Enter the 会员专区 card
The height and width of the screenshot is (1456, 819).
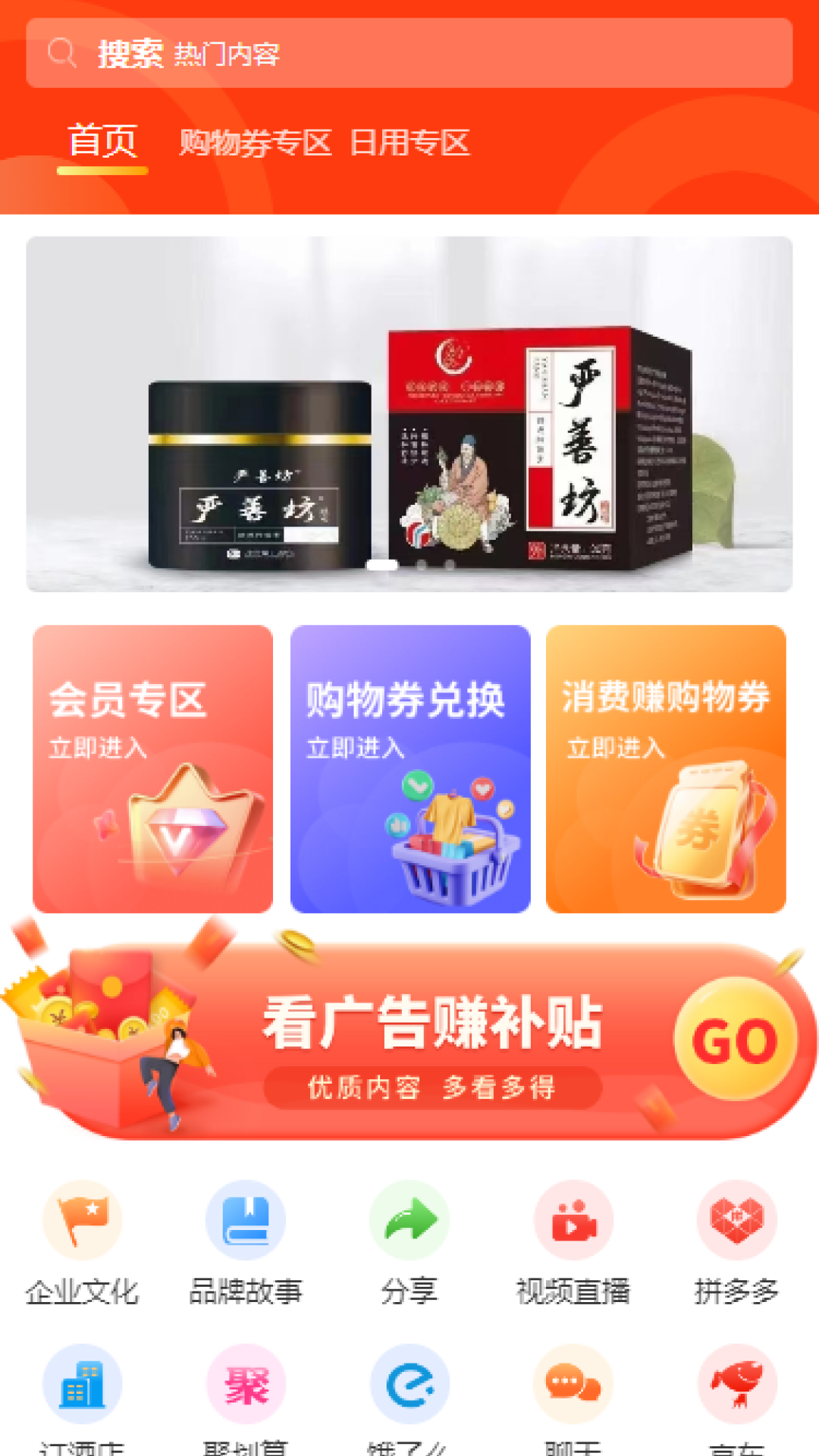pyautogui.click(x=152, y=768)
